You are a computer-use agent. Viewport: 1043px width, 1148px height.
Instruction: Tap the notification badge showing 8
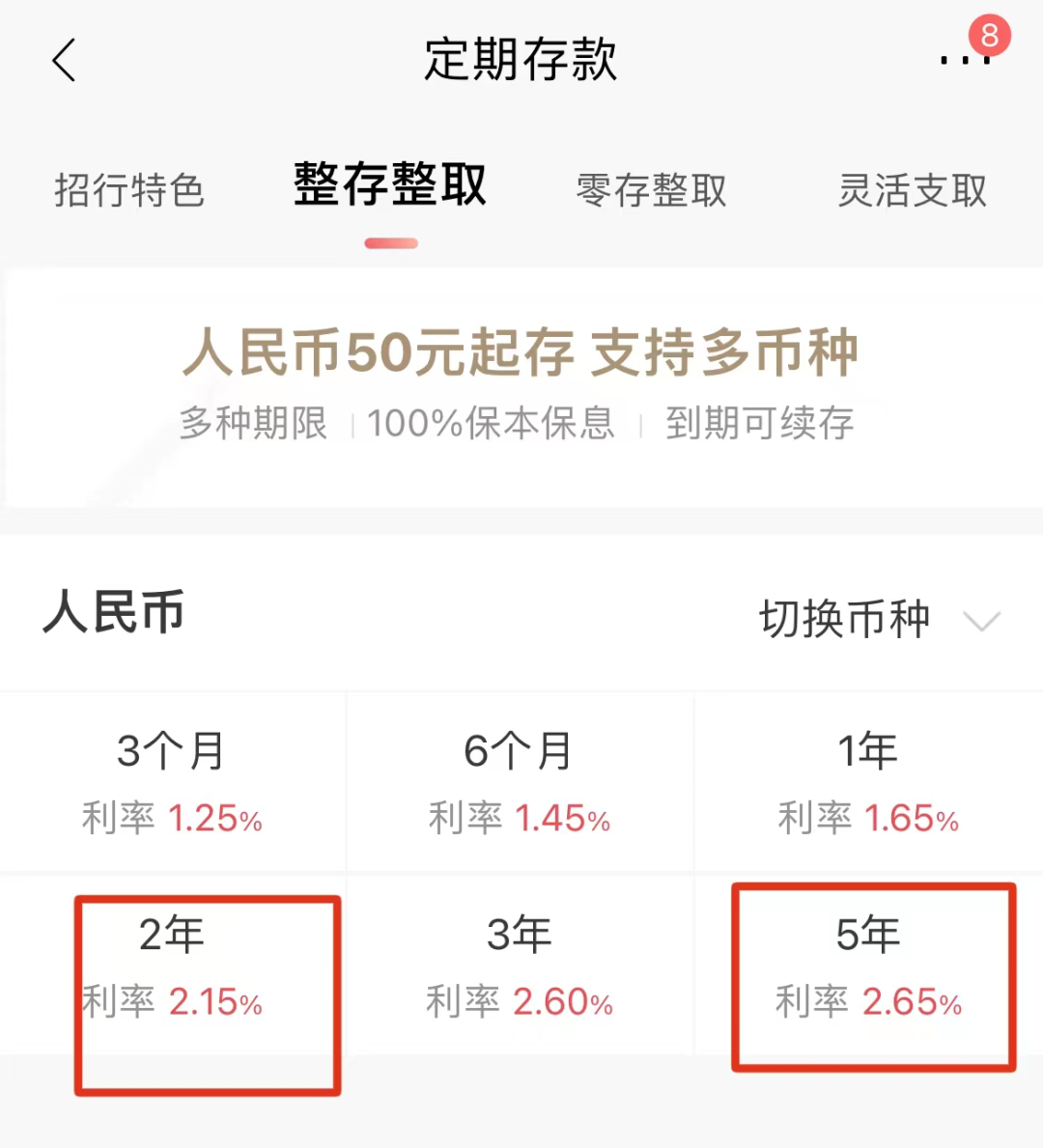[987, 34]
